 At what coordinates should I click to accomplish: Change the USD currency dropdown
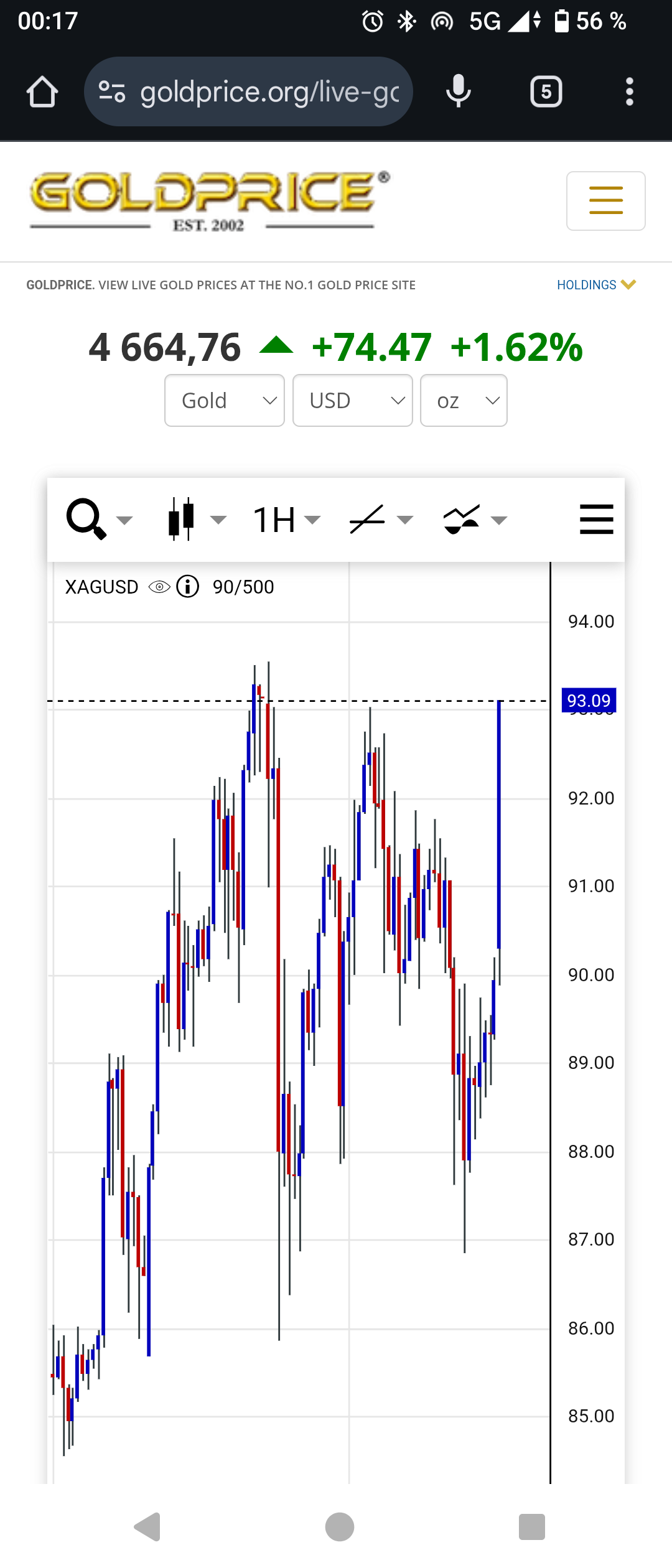pyautogui.click(x=352, y=401)
